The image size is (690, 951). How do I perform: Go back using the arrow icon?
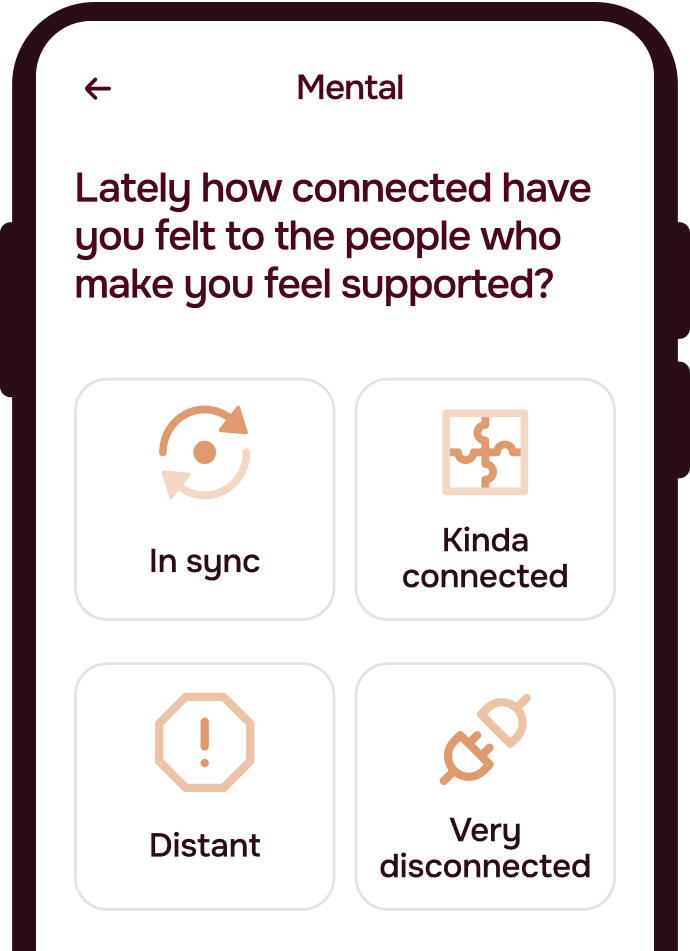[97, 89]
